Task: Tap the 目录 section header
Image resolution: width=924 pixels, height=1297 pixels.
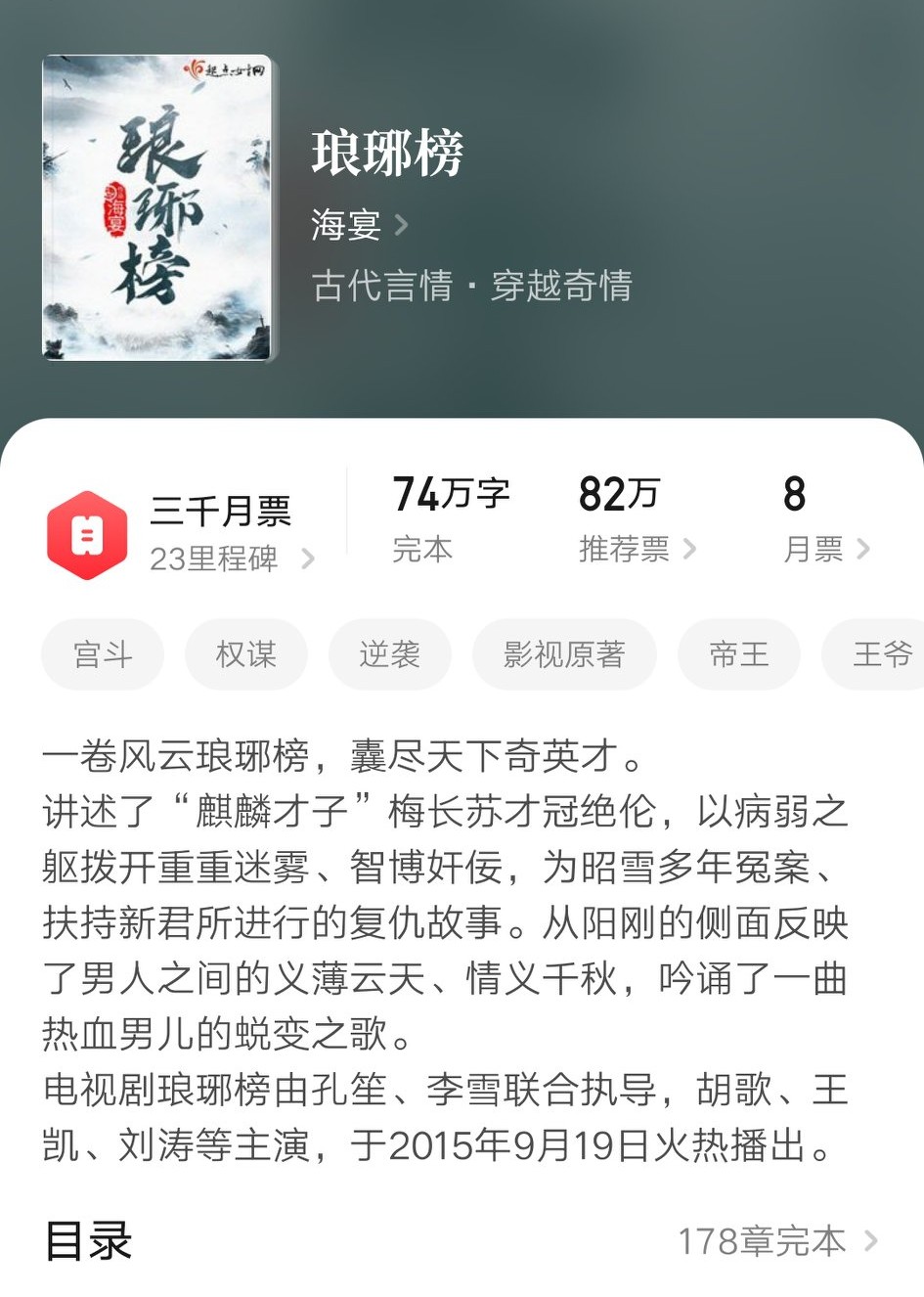Action: [x=88, y=1240]
